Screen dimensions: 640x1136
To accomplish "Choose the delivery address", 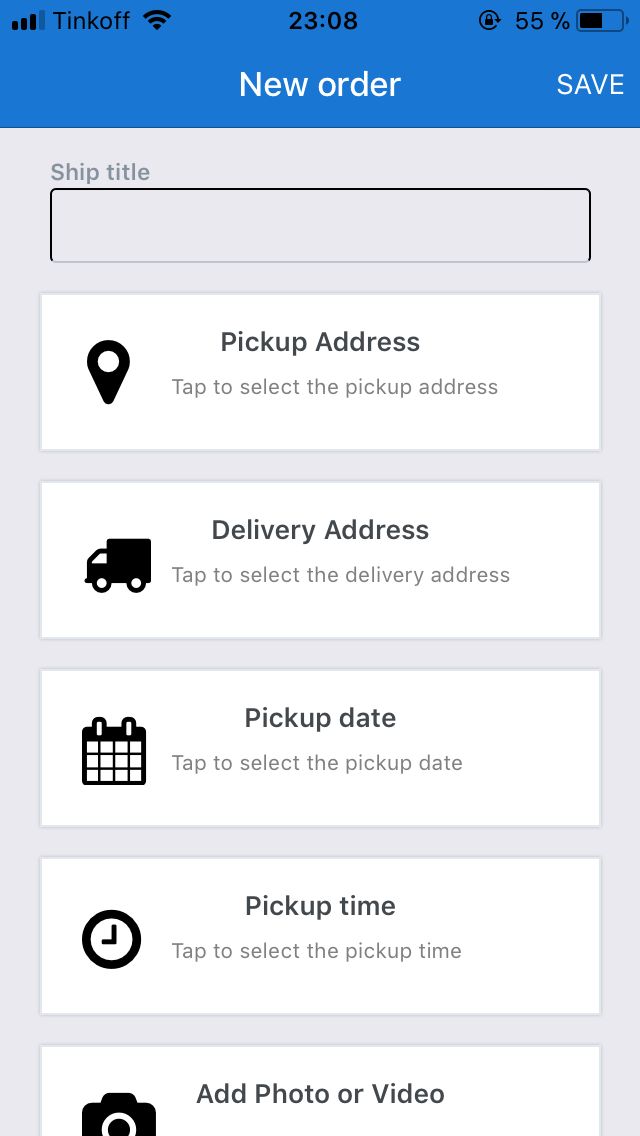I will click(x=320, y=560).
